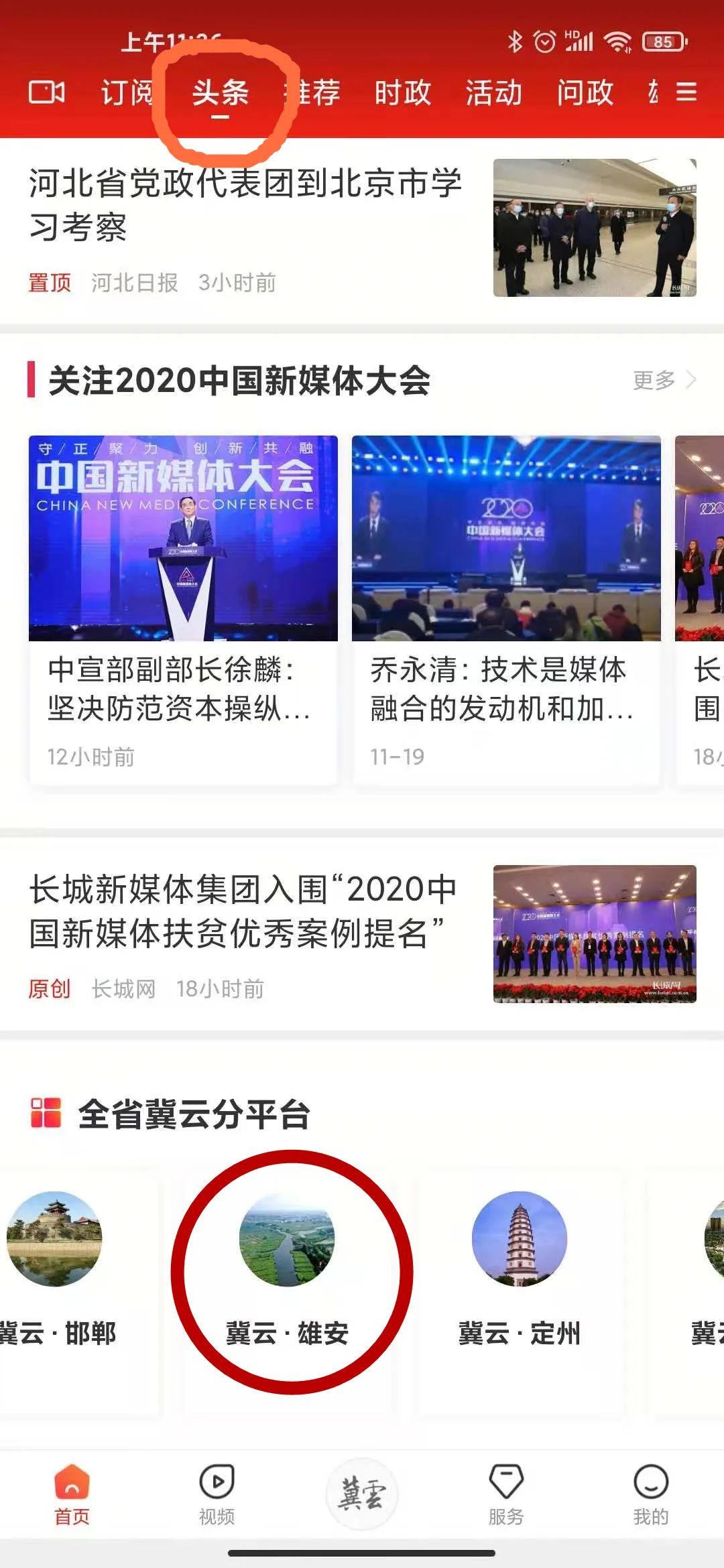The width and height of the screenshot is (724, 1568).
Task: Switch to the 推荐 tab
Action: coord(315,92)
